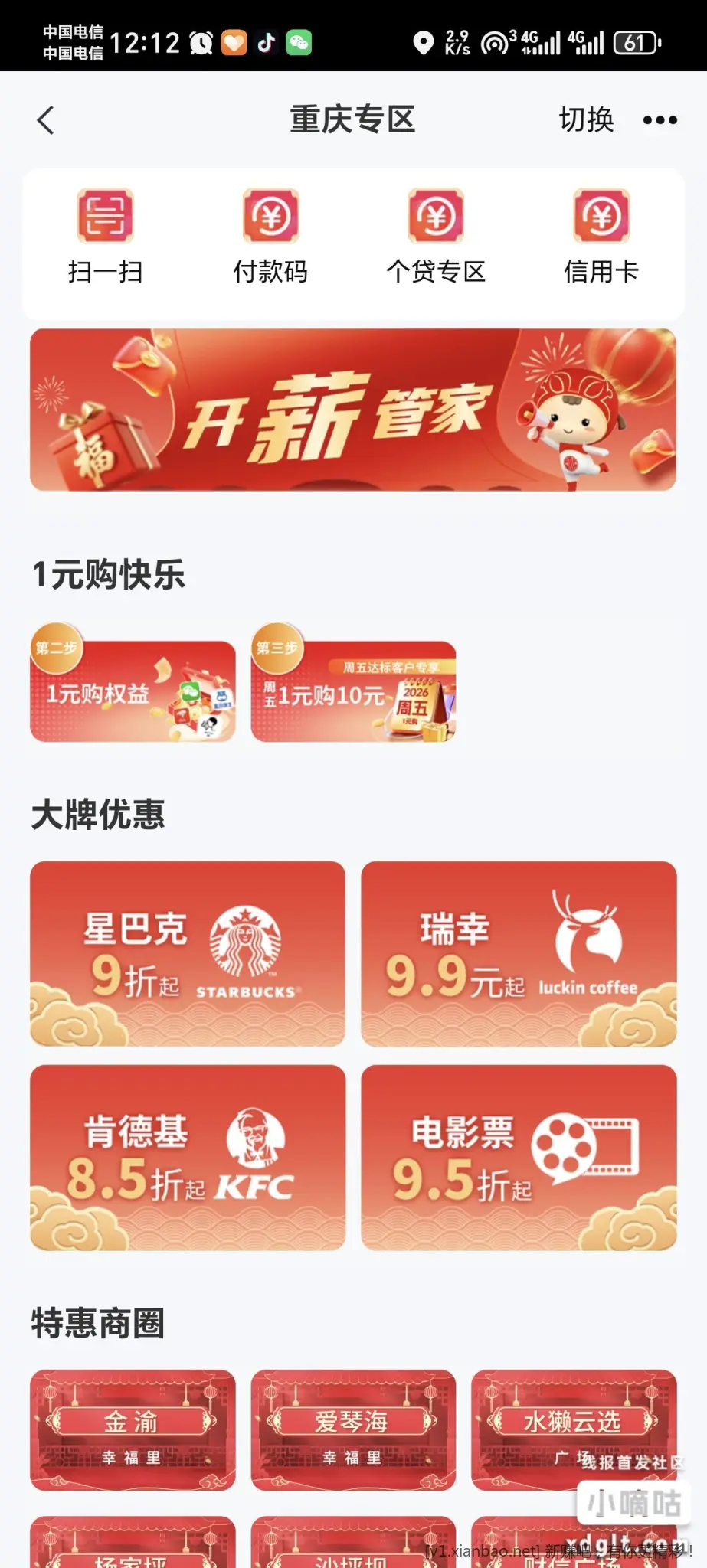Go back from 重庆专区 page
This screenshot has height=1568, width=707.
click(46, 120)
